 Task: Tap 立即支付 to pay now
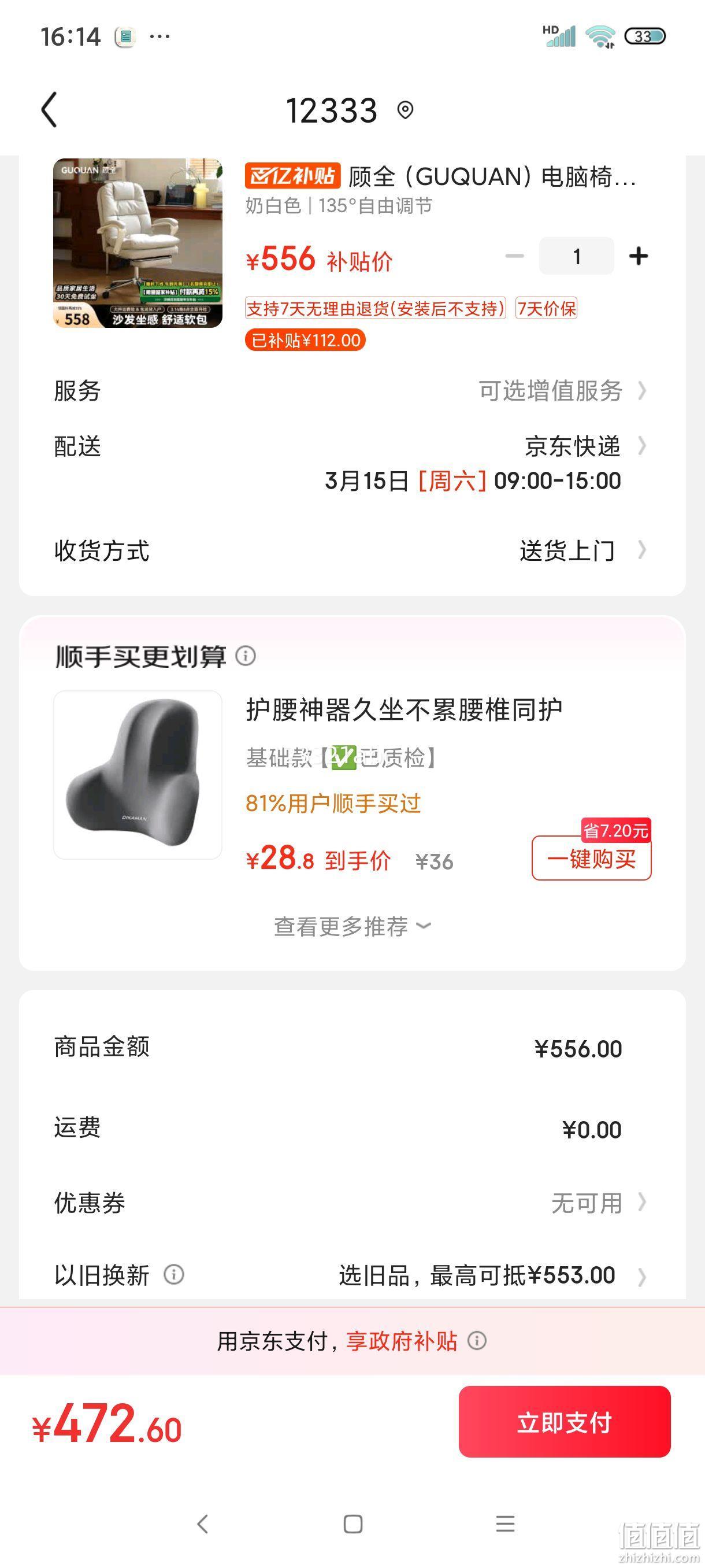tap(565, 1422)
